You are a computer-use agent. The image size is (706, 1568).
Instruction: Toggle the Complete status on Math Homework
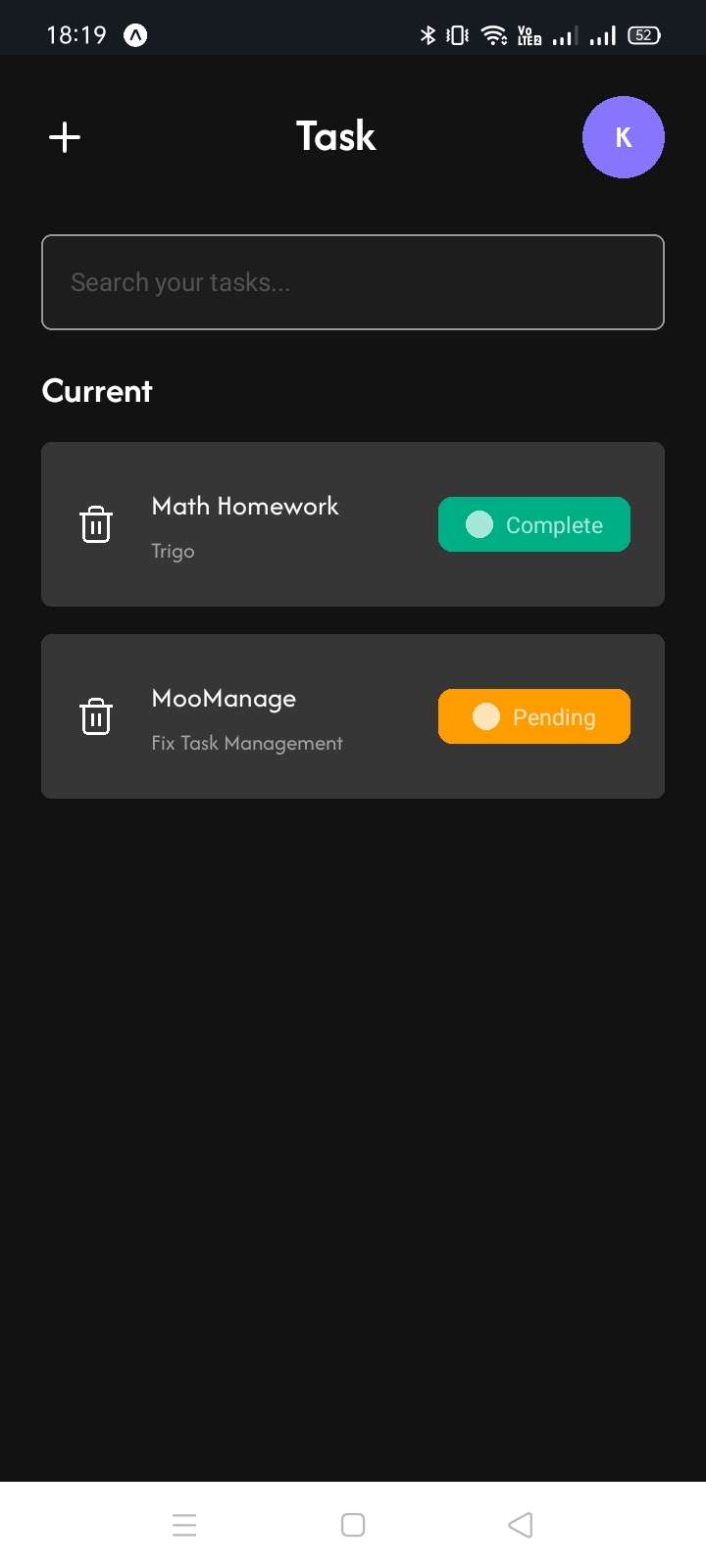click(x=533, y=524)
